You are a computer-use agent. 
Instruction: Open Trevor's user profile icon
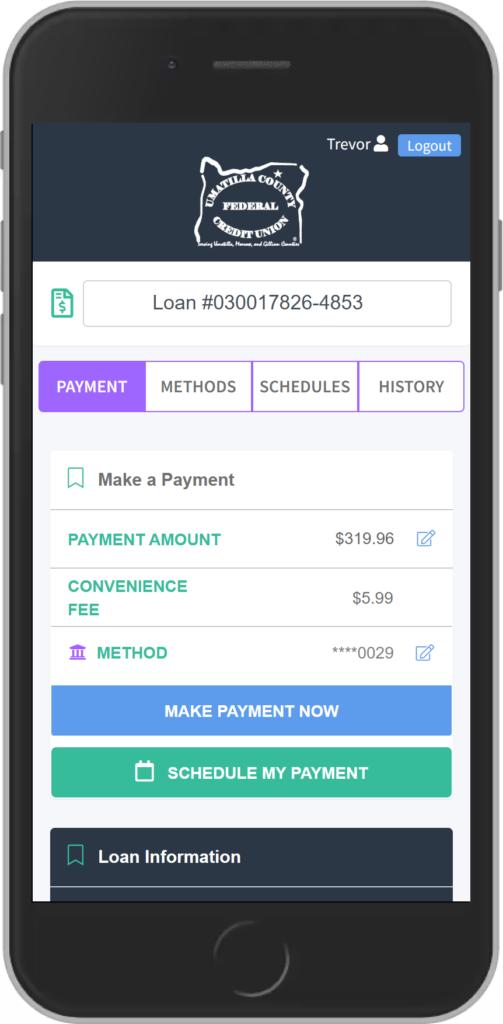click(x=381, y=144)
